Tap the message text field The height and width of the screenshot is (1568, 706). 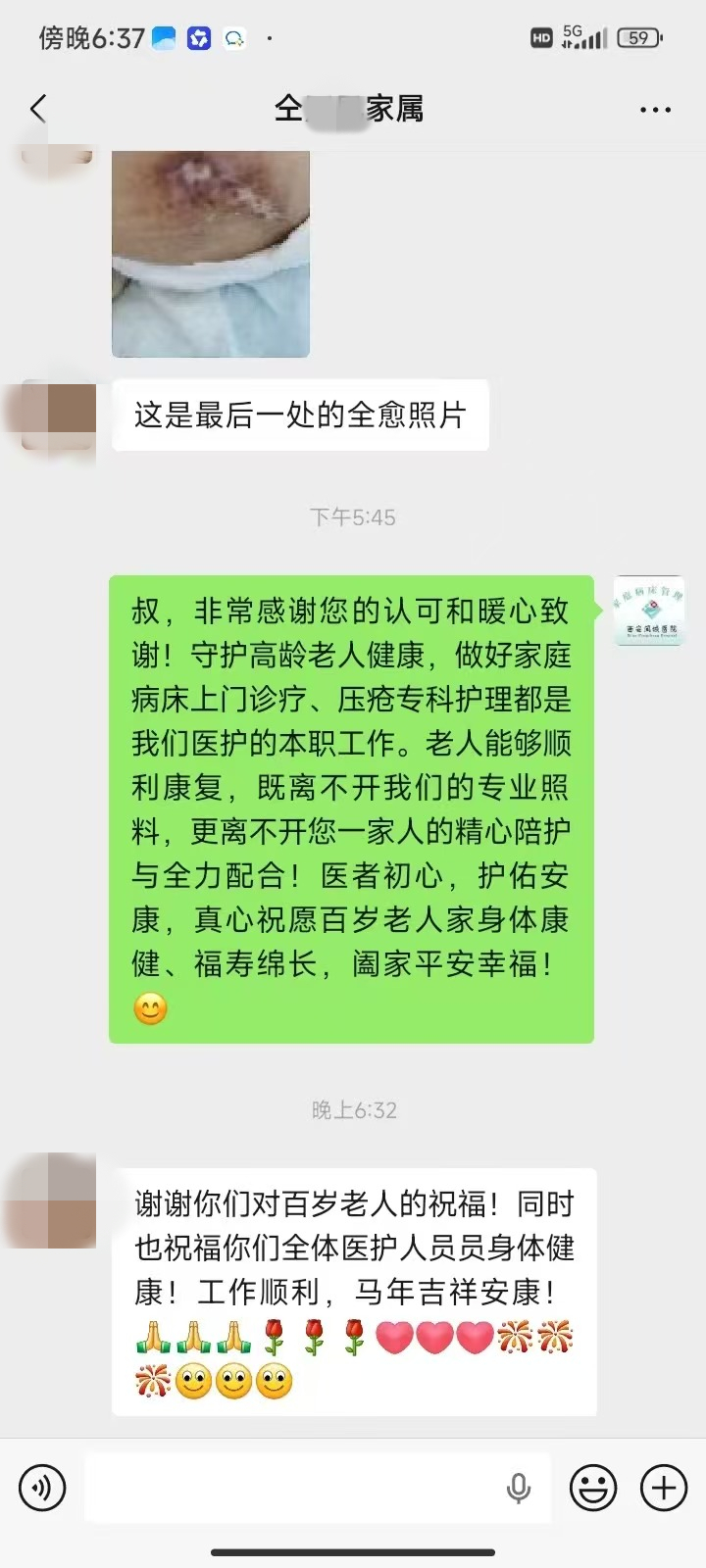pos(294,1489)
